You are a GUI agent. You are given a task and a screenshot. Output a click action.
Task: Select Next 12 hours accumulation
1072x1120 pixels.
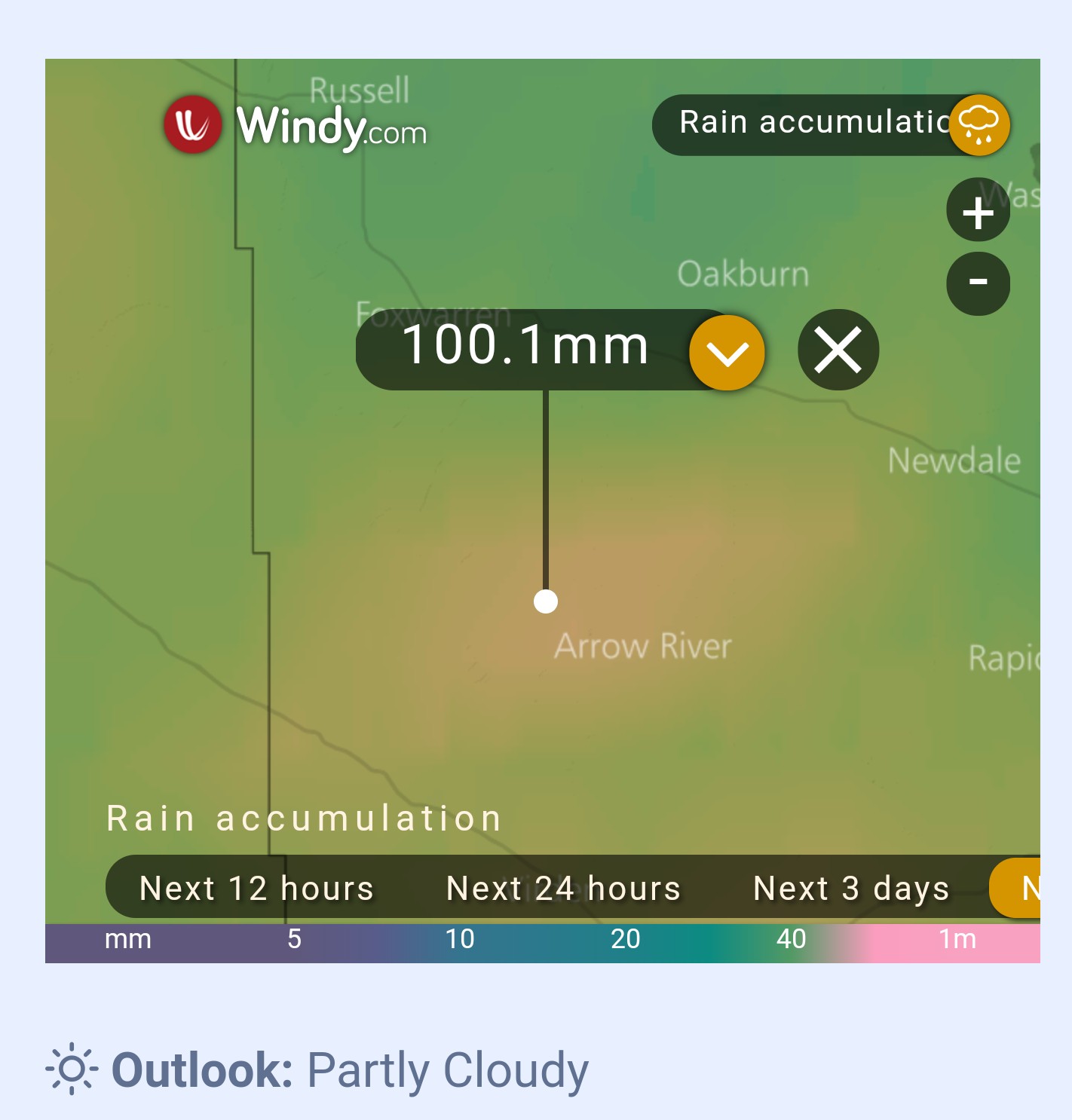pyautogui.click(x=256, y=888)
